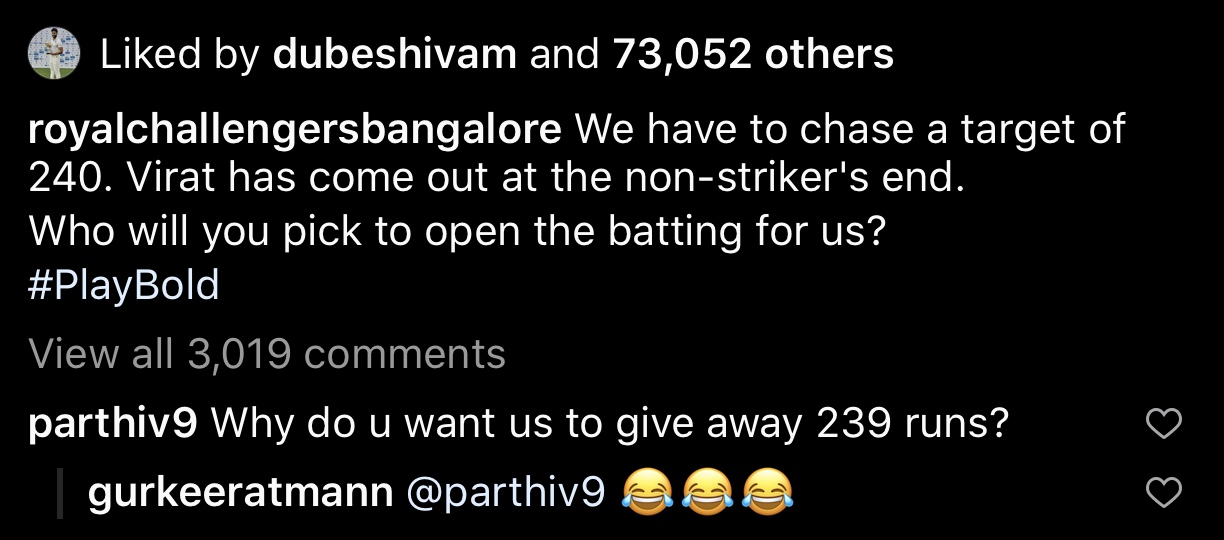Like parthiv9's comment about 239 runs
The width and height of the screenshot is (1224, 540).
[1162, 426]
